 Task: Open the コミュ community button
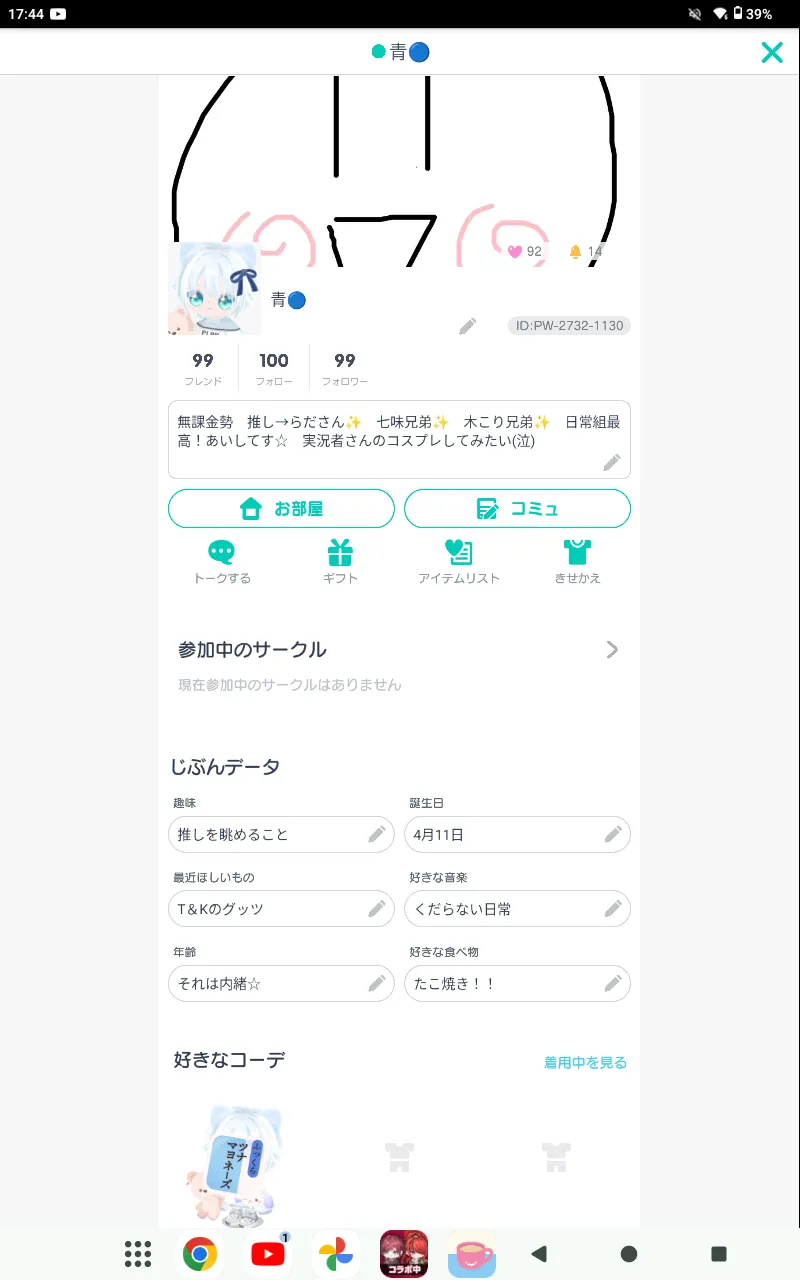click(x=517, y=508)
